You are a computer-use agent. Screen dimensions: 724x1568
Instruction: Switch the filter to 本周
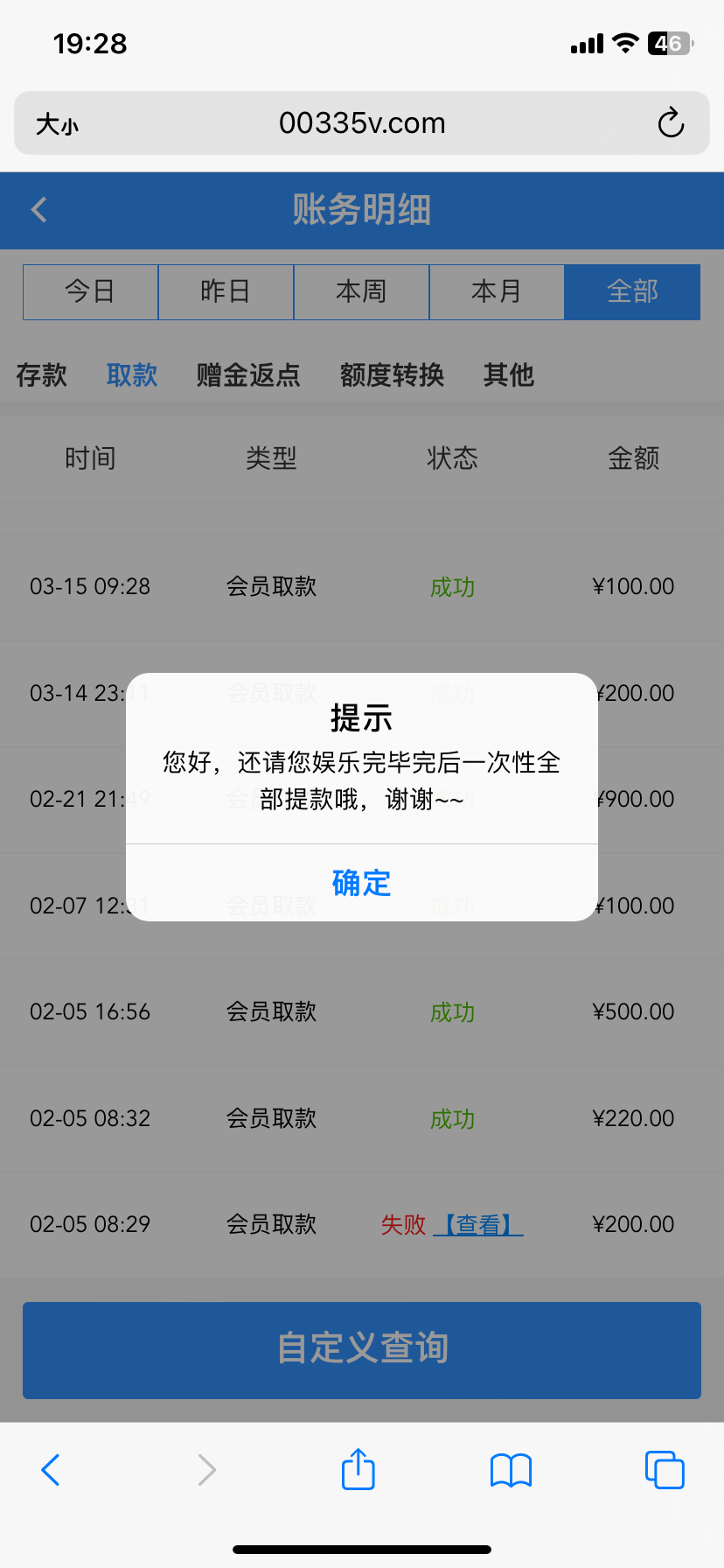[361, 292]
